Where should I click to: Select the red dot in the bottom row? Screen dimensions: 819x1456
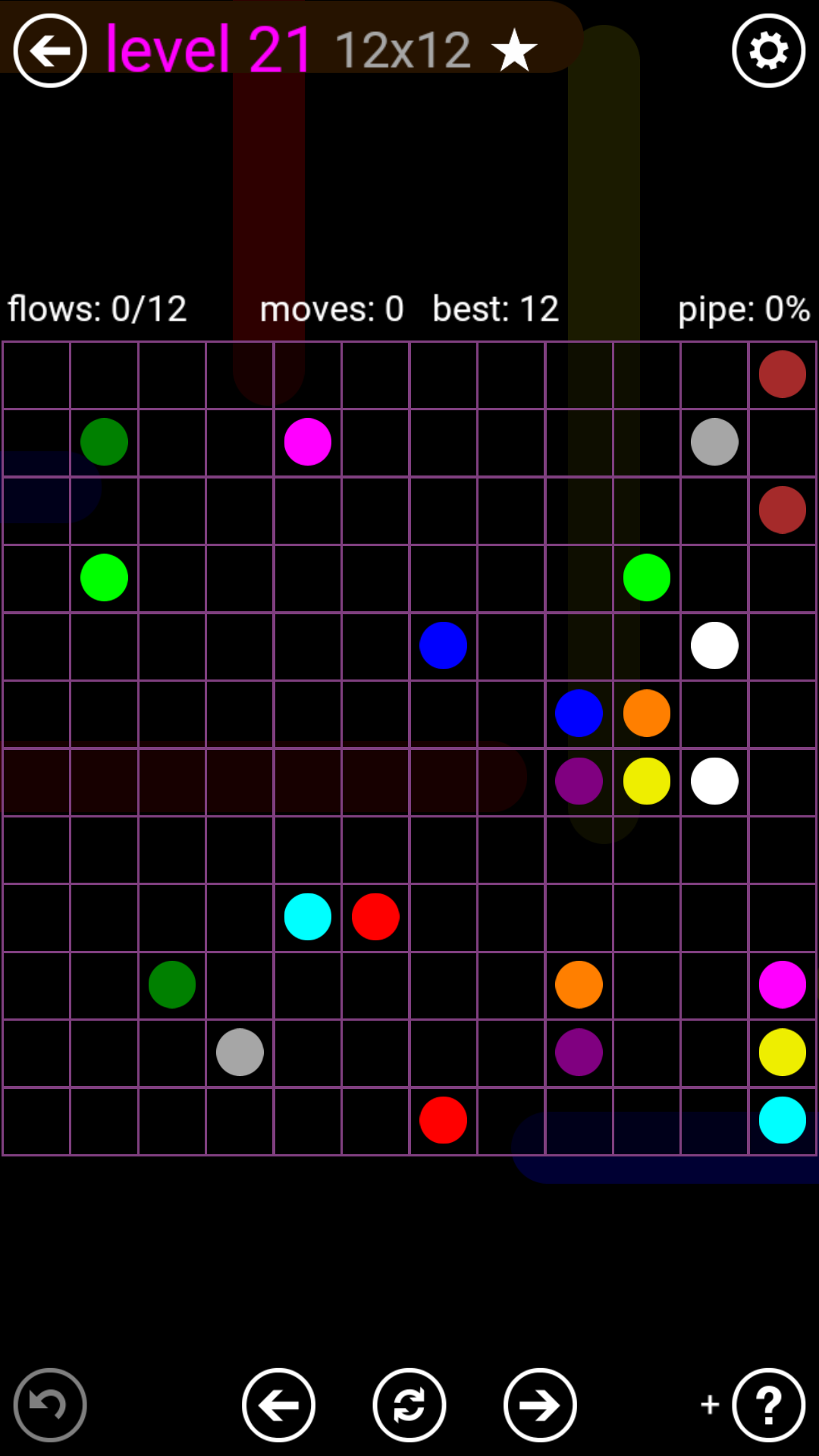click(x=443, y=1120)
